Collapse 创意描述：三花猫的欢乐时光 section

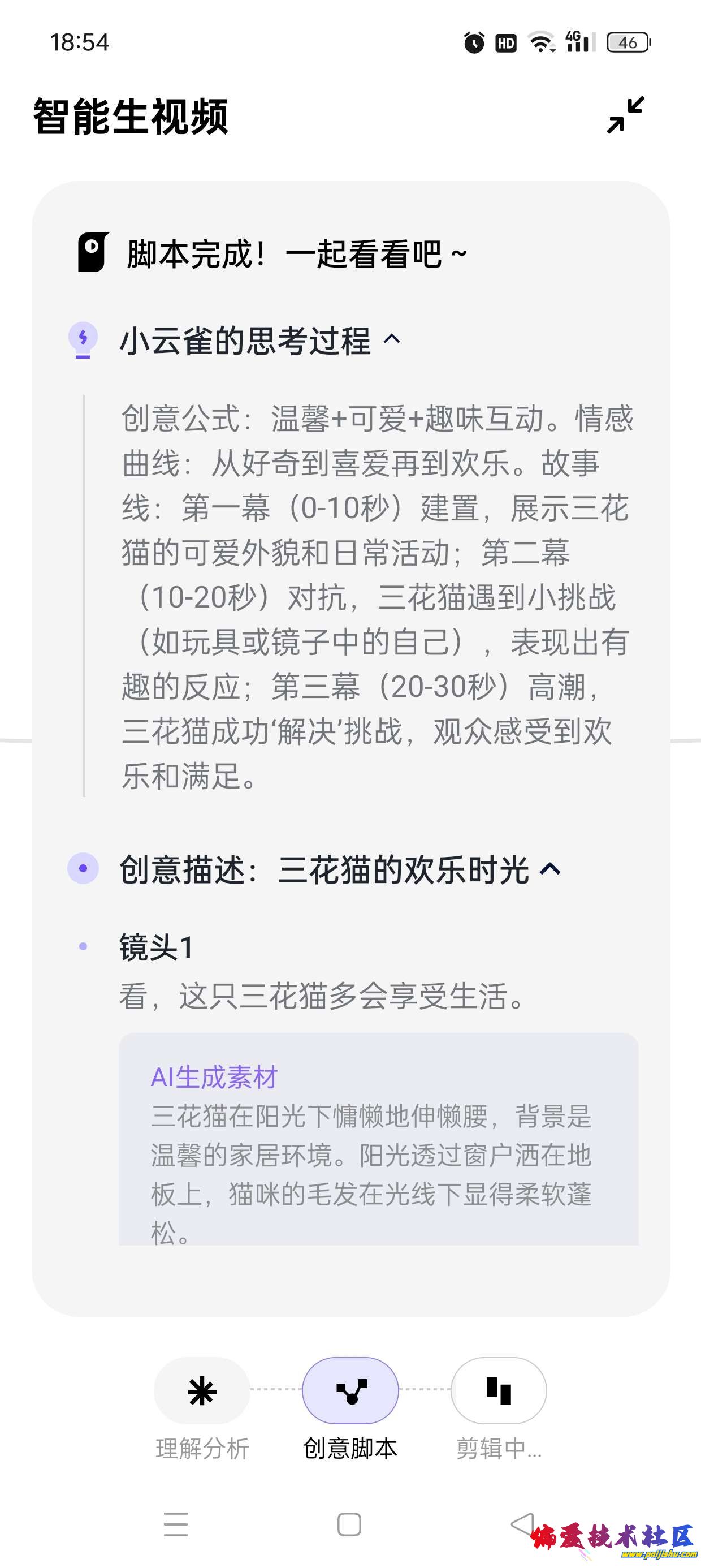pyautogui.click(x=550, y=869)
